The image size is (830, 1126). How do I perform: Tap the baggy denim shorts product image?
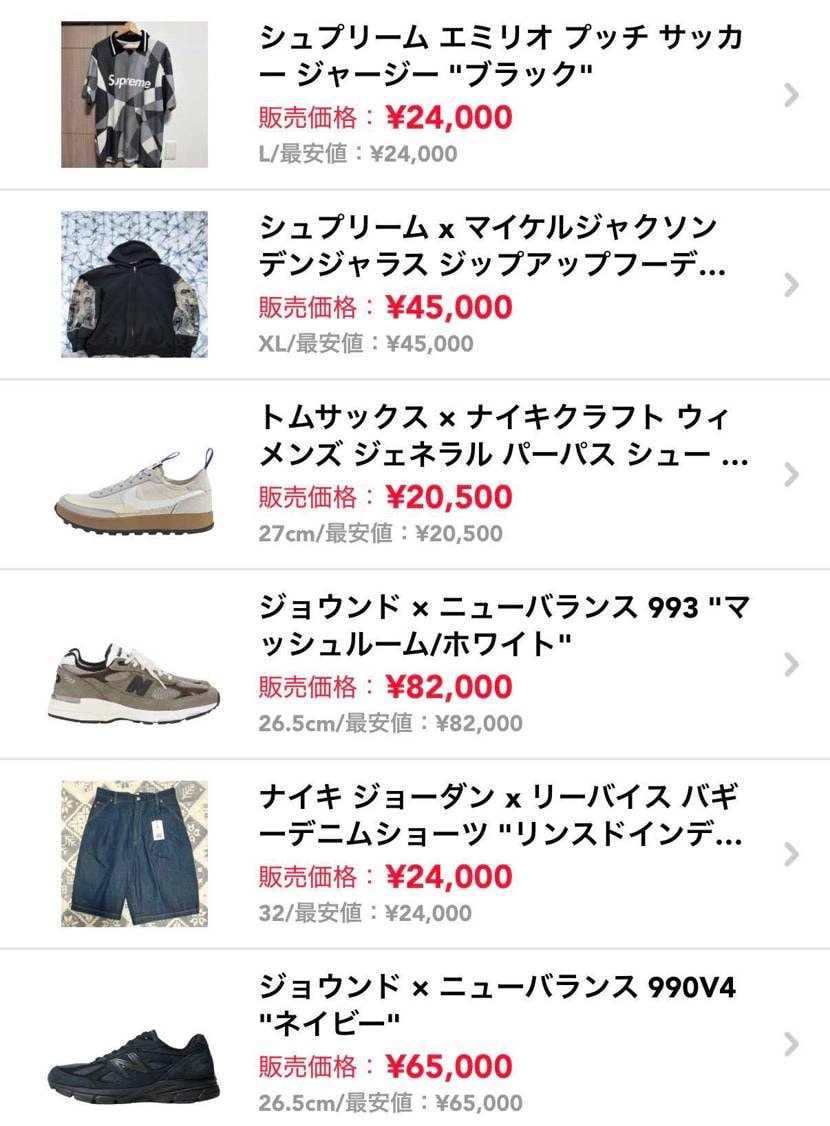132,855
